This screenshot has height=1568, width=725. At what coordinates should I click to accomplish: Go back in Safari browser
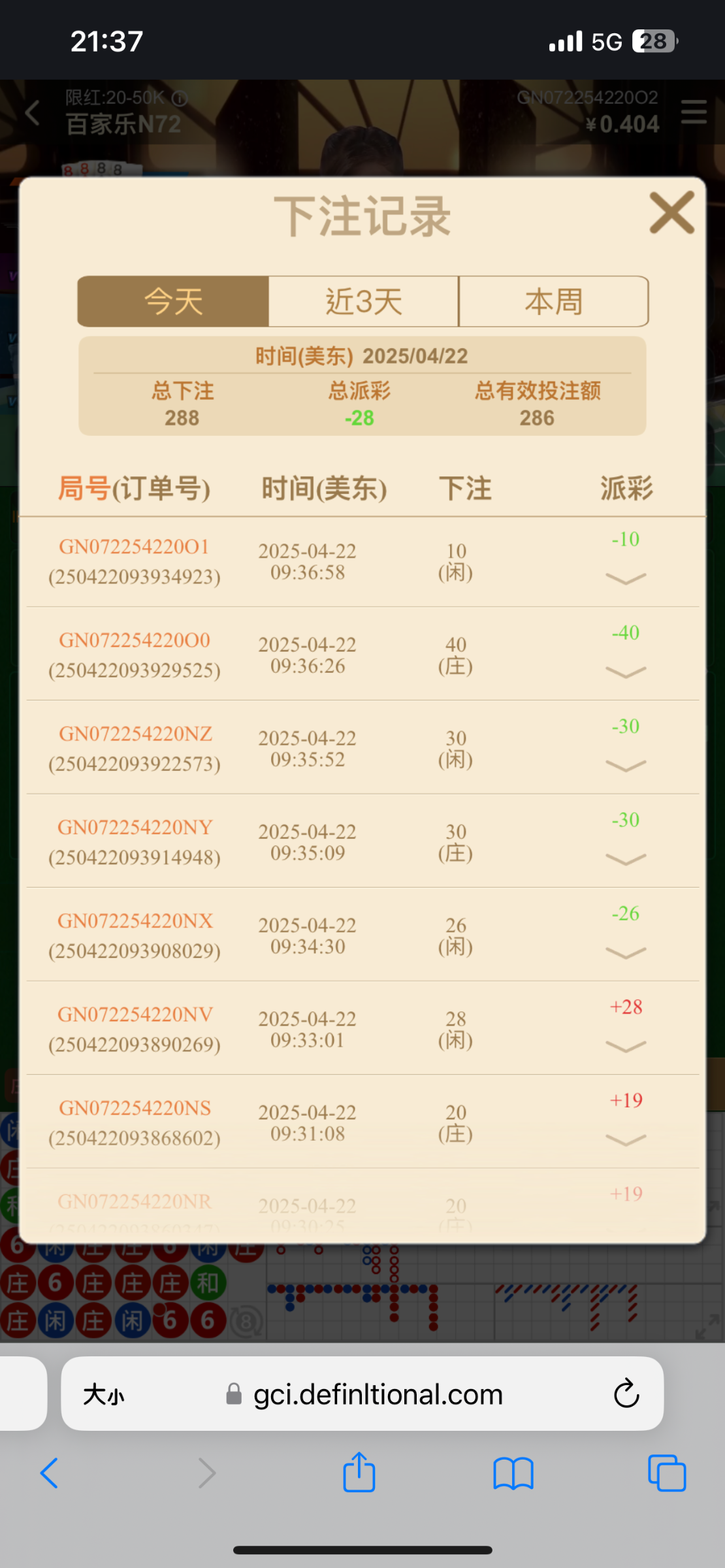pyautogui.click(x=49, y=1473)
